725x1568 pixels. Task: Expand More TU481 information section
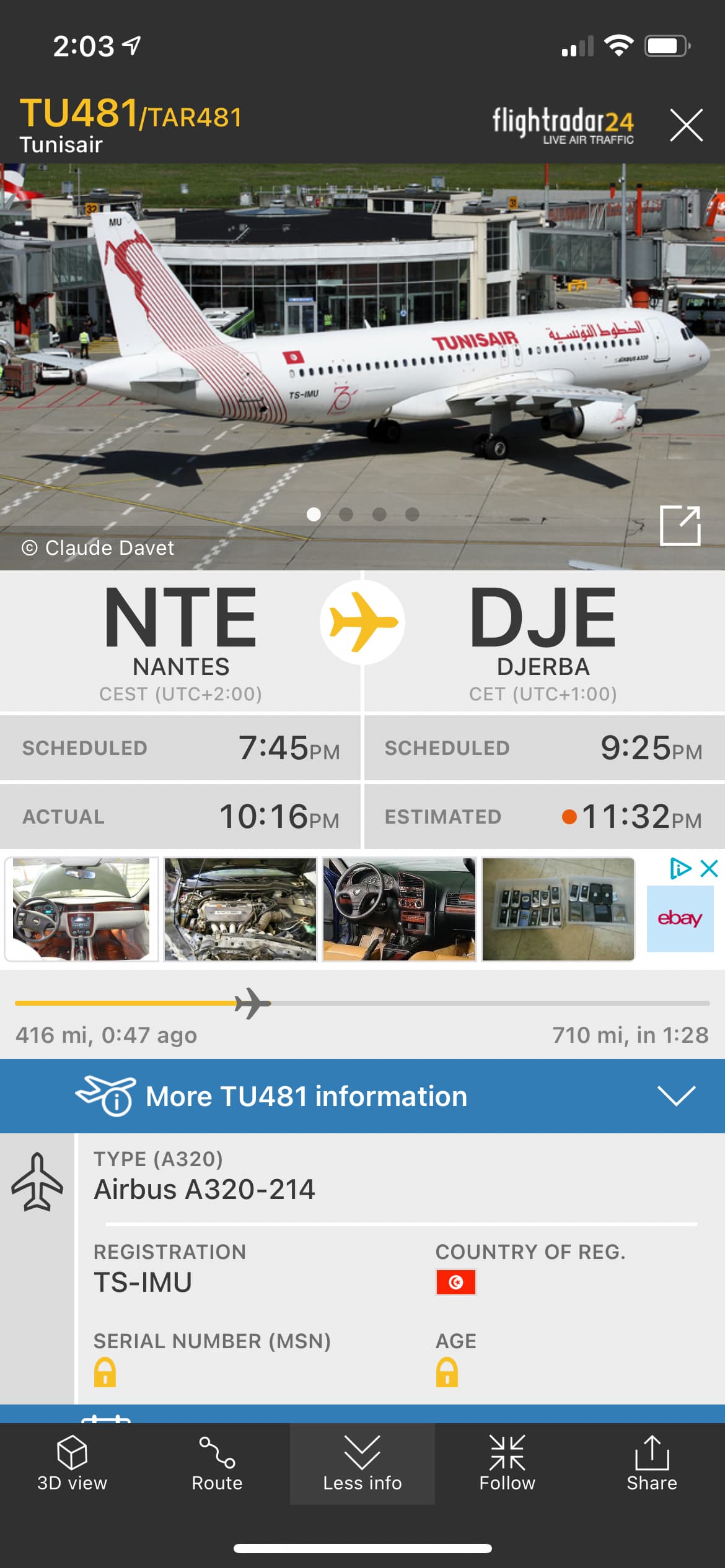(362, 1096)
